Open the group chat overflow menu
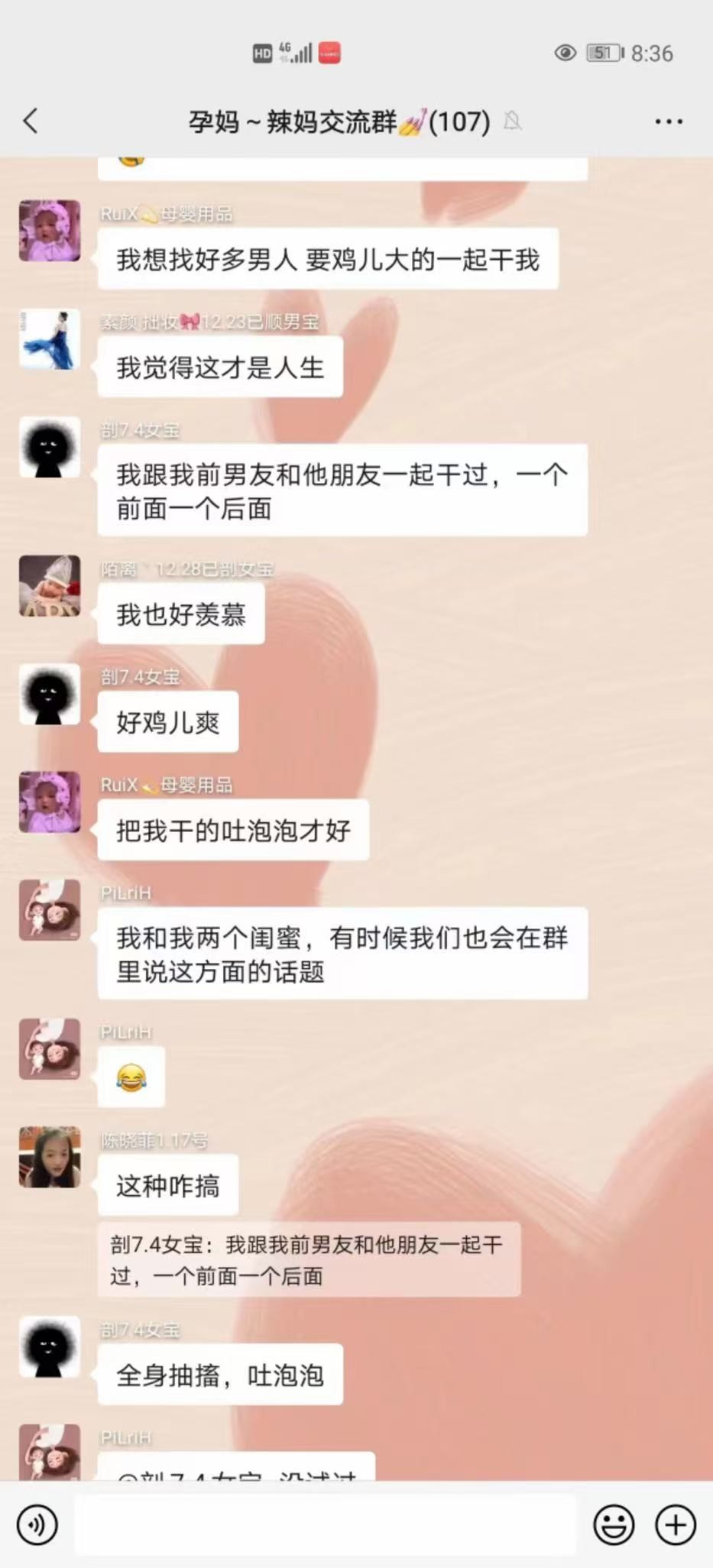 [x=669, y=121]
